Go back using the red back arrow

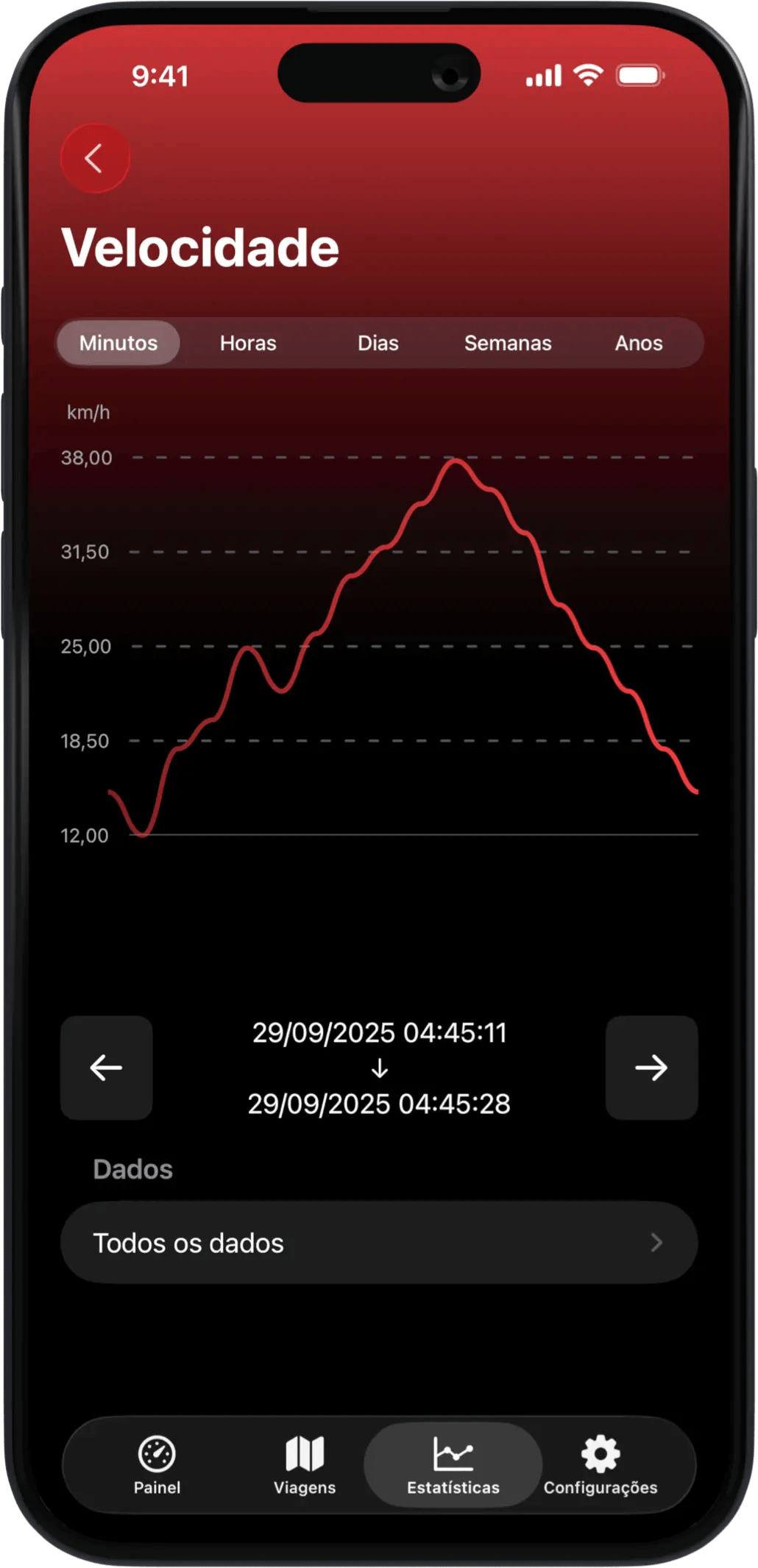coord(94,158)
